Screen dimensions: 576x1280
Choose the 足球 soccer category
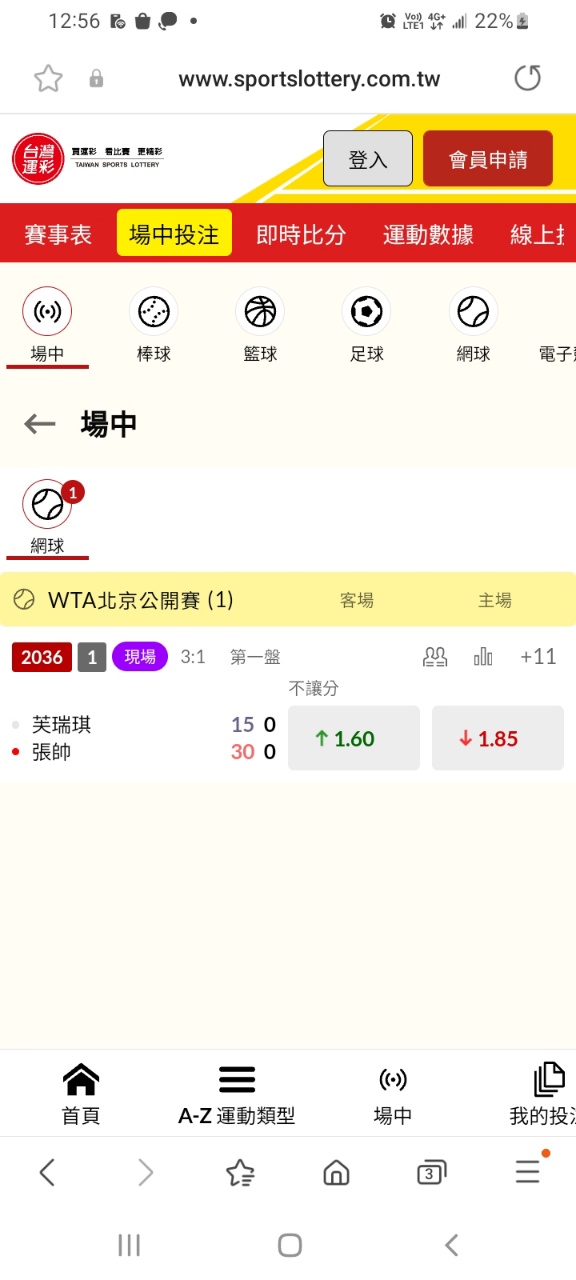pos(367,325)
